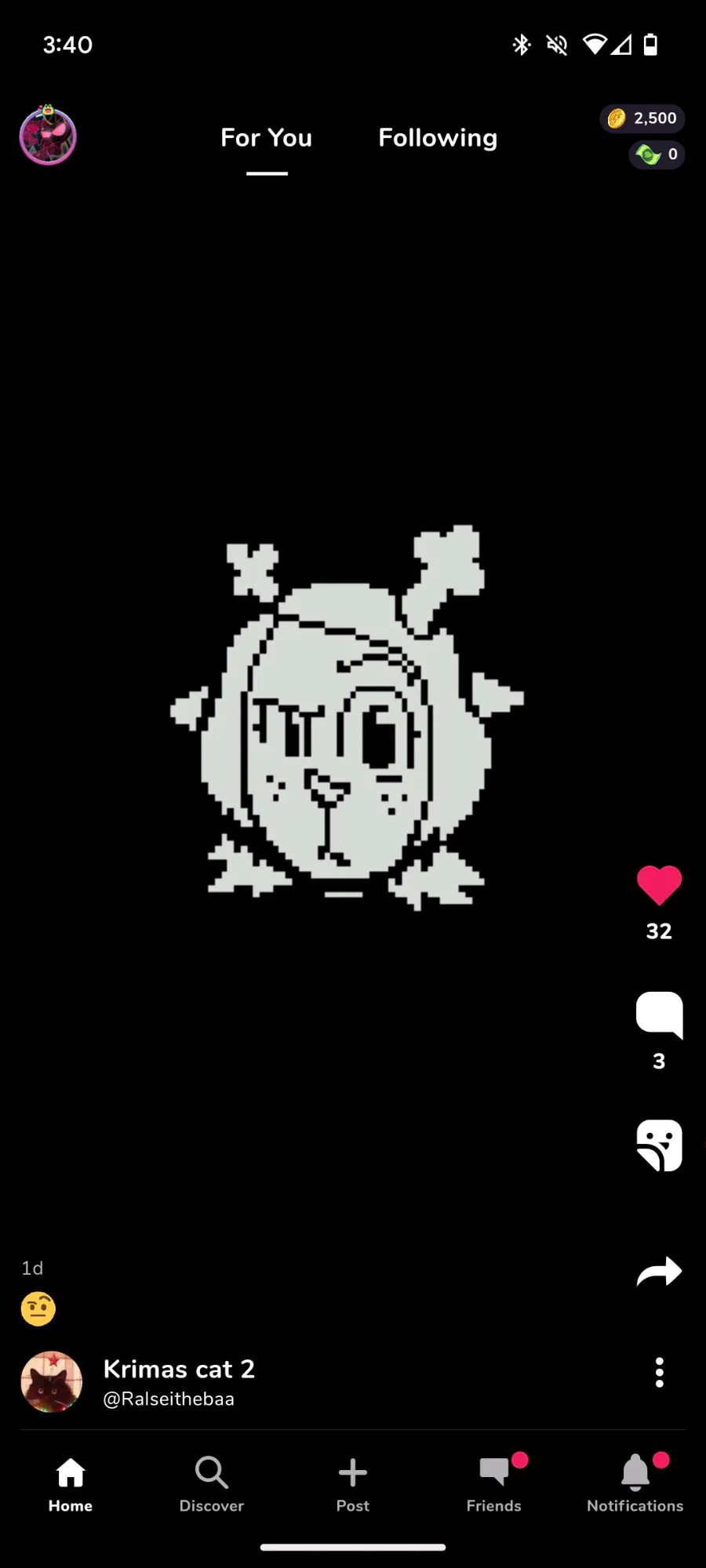Like the Krimas cat 2 post
The width and height of the screenshot is (706, 1568).
coord(659,886)
